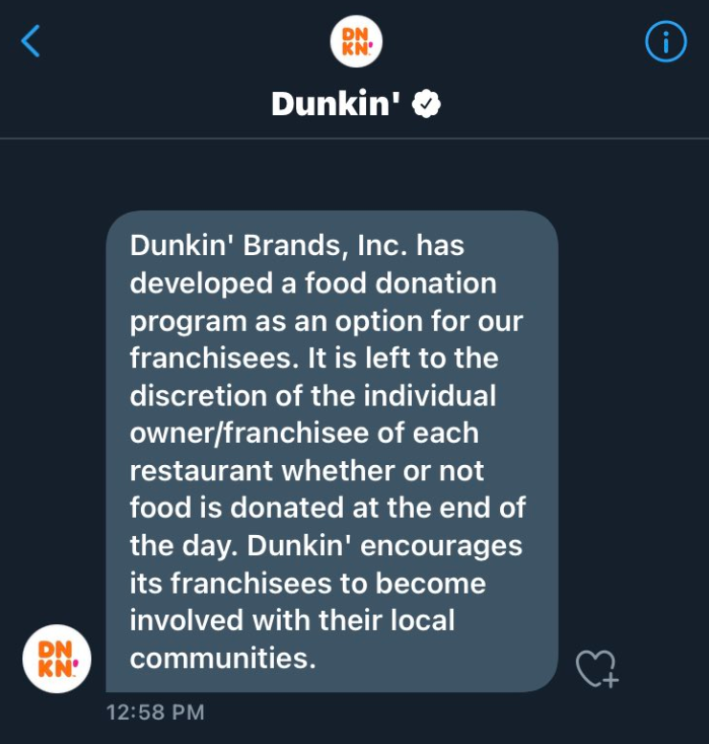Add a heart reaction to Dunkin's message
Image resolution: width=709 pixels, height=744 pixels.
pyautogui.click(x=598, y=668)
